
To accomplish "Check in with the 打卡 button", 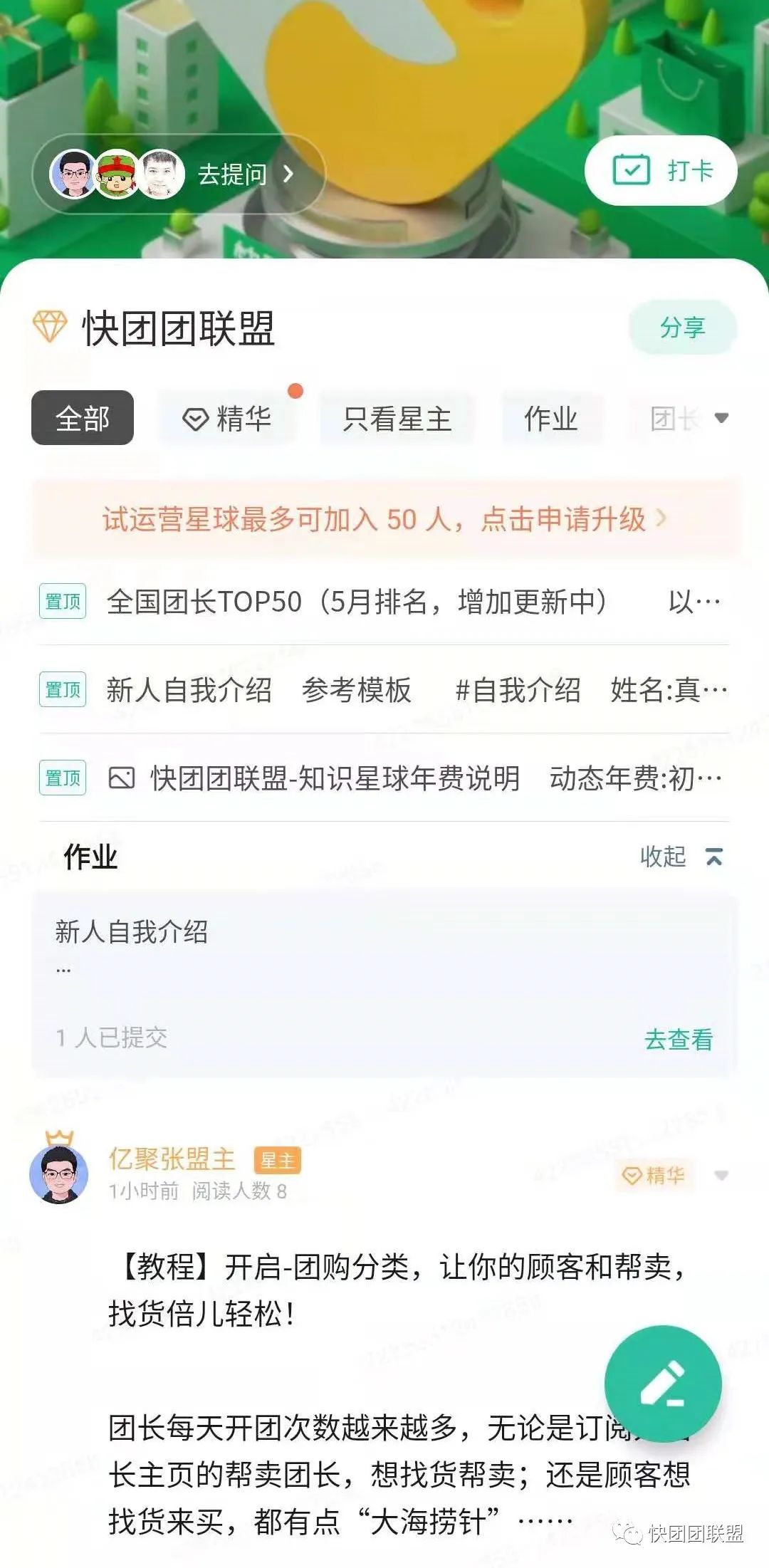I will (661, 171).
